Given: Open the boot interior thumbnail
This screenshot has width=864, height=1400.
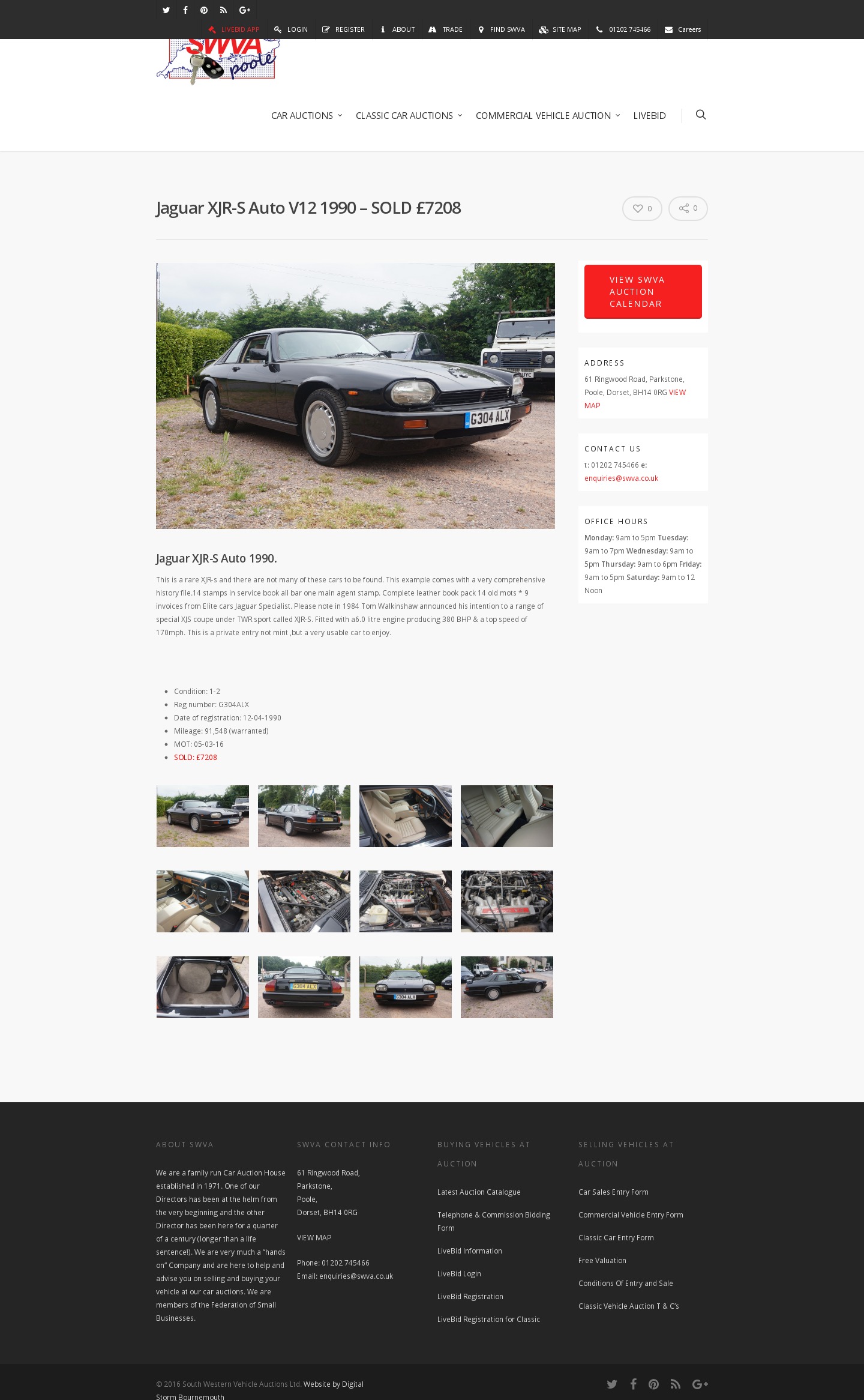Looking at the screenshot, I should 203,987.
